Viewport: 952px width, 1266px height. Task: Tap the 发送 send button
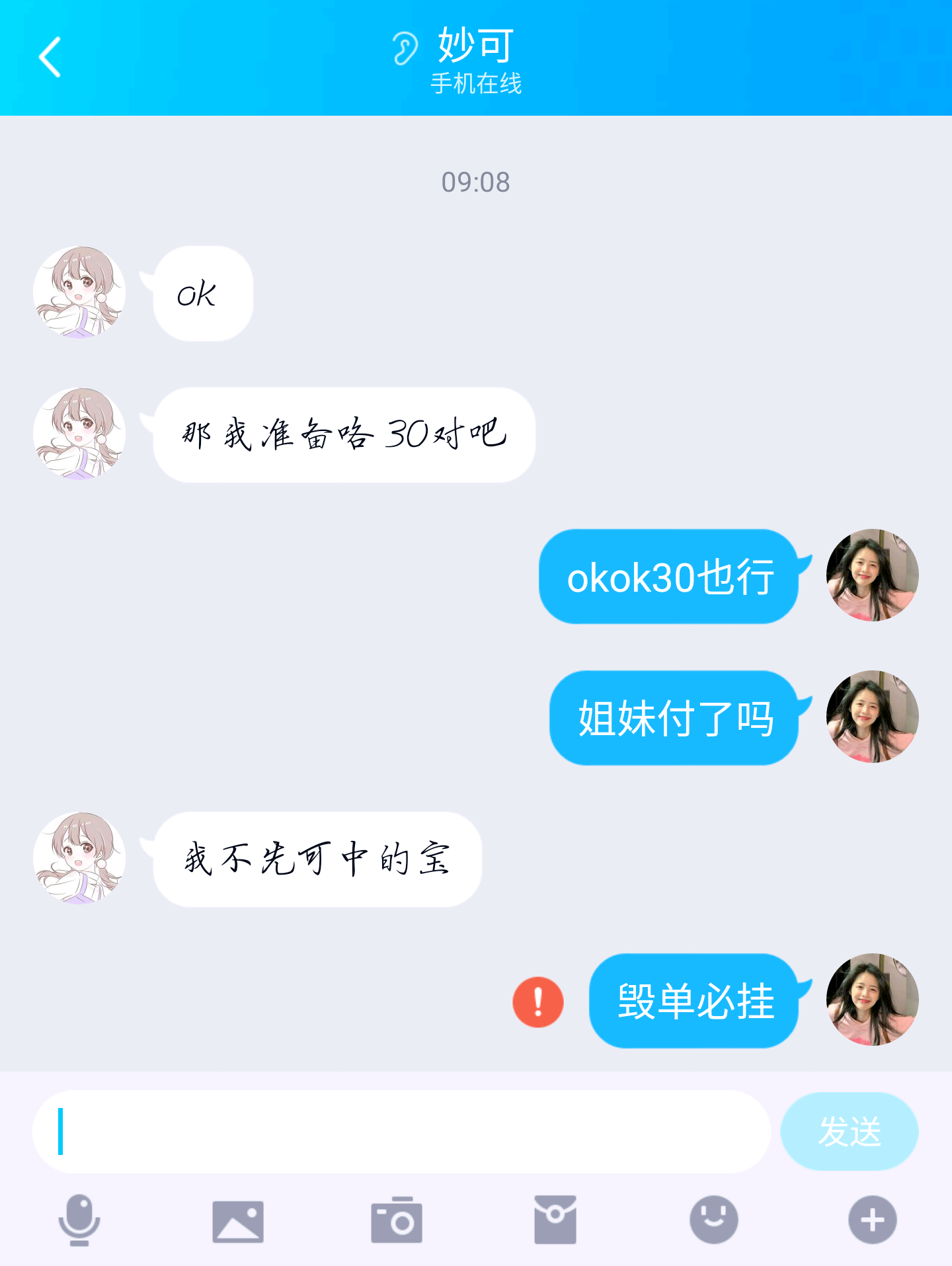(849, 1131)
